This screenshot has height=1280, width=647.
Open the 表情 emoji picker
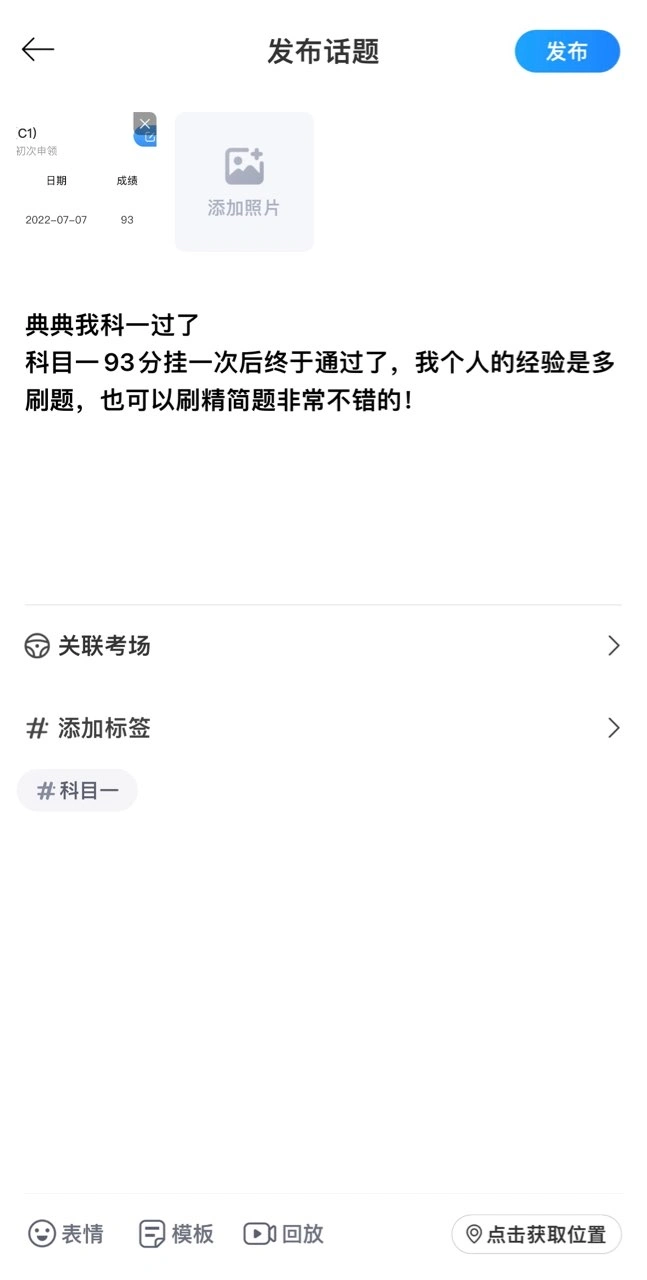pyautogui.click(x=66, y=1234)
